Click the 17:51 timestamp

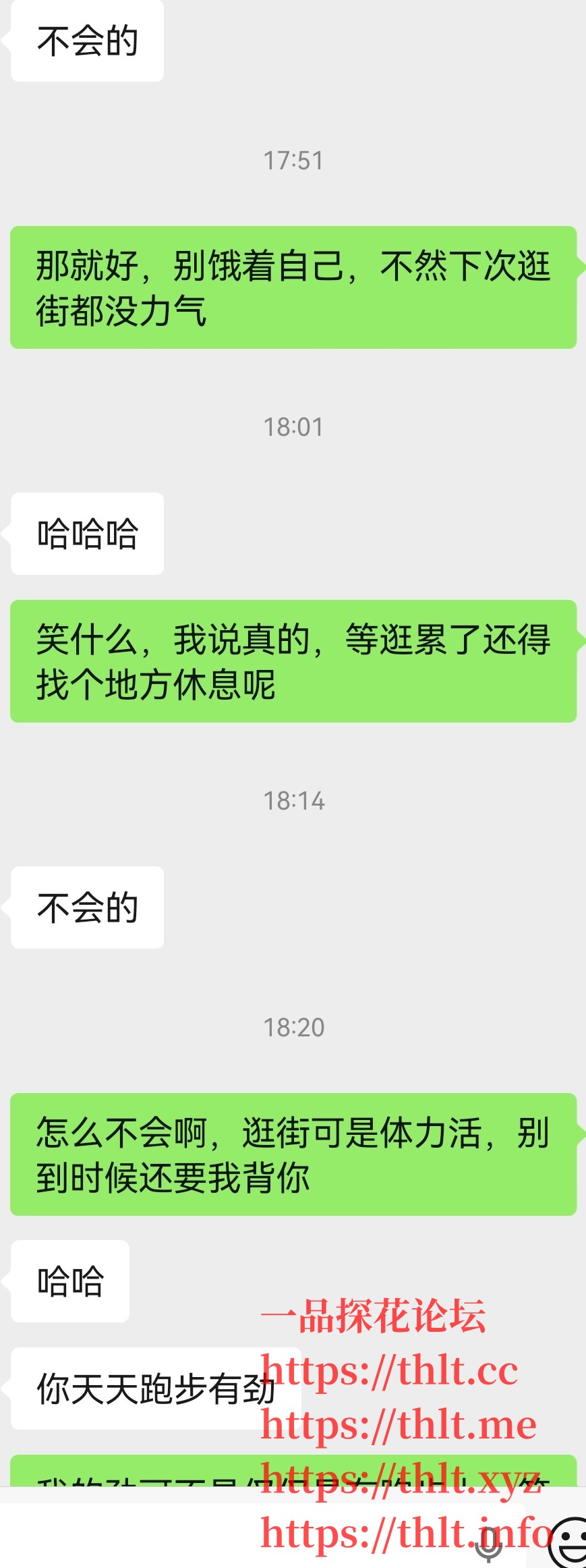(293, 161)
